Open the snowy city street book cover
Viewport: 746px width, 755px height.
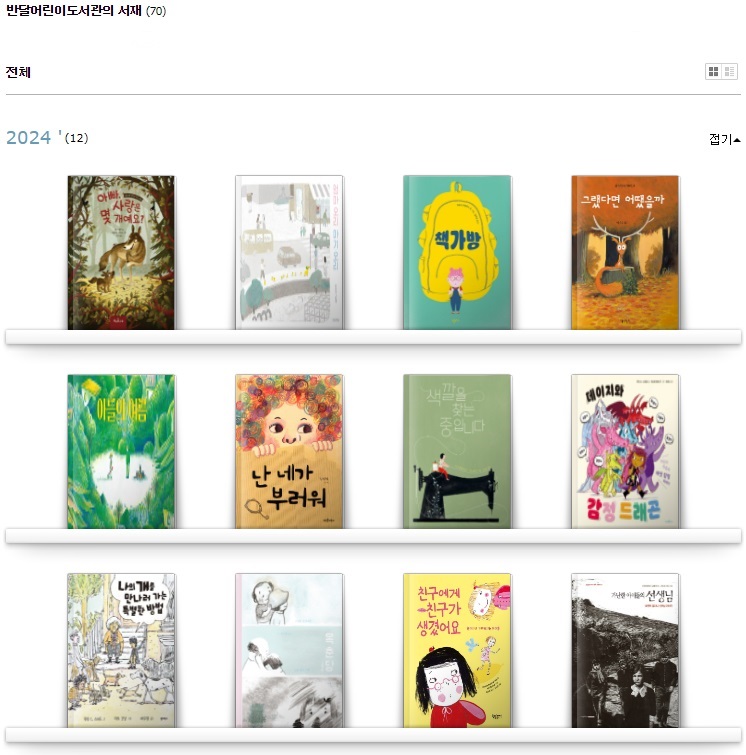coord(289,252)
